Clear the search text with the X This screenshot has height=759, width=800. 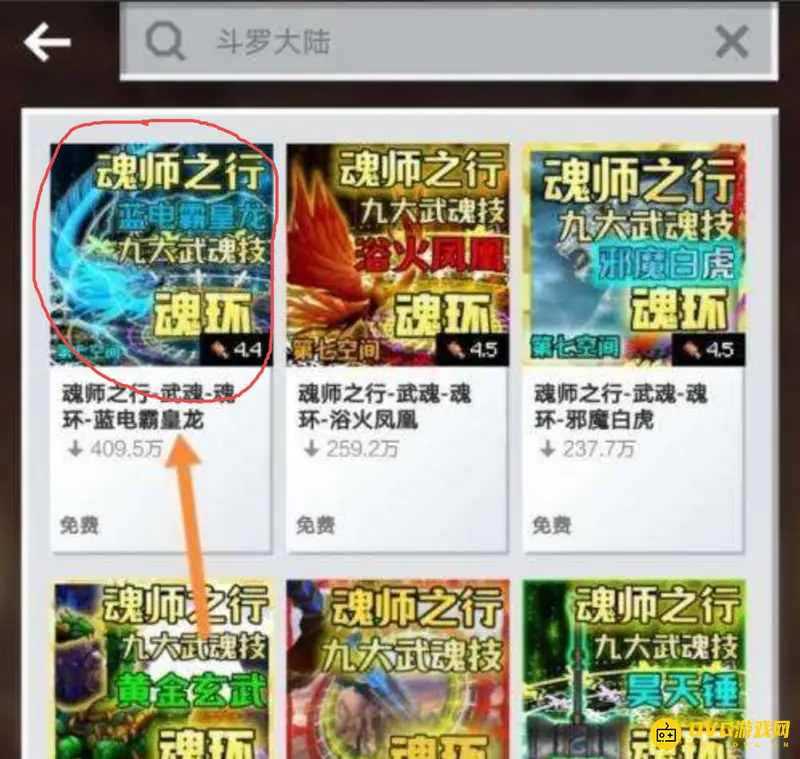coord(731,42)
